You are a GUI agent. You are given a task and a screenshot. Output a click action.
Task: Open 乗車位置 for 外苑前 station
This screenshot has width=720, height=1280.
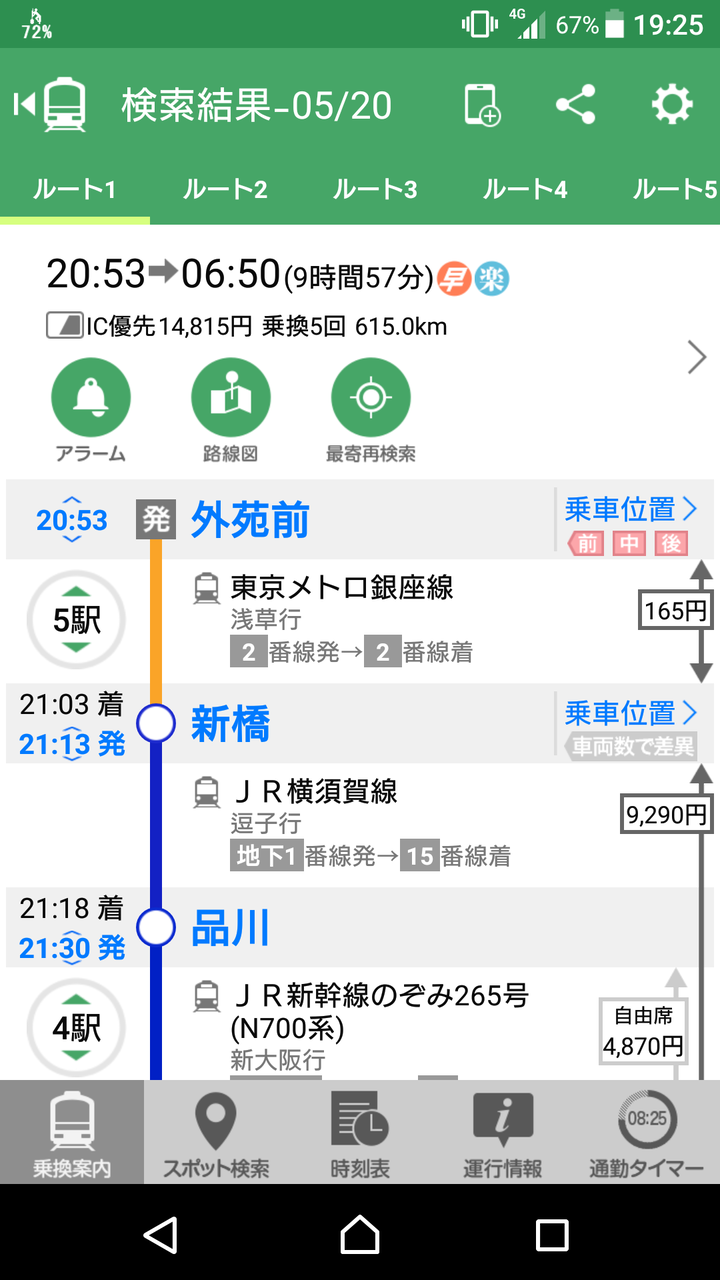tap(631, 510)
